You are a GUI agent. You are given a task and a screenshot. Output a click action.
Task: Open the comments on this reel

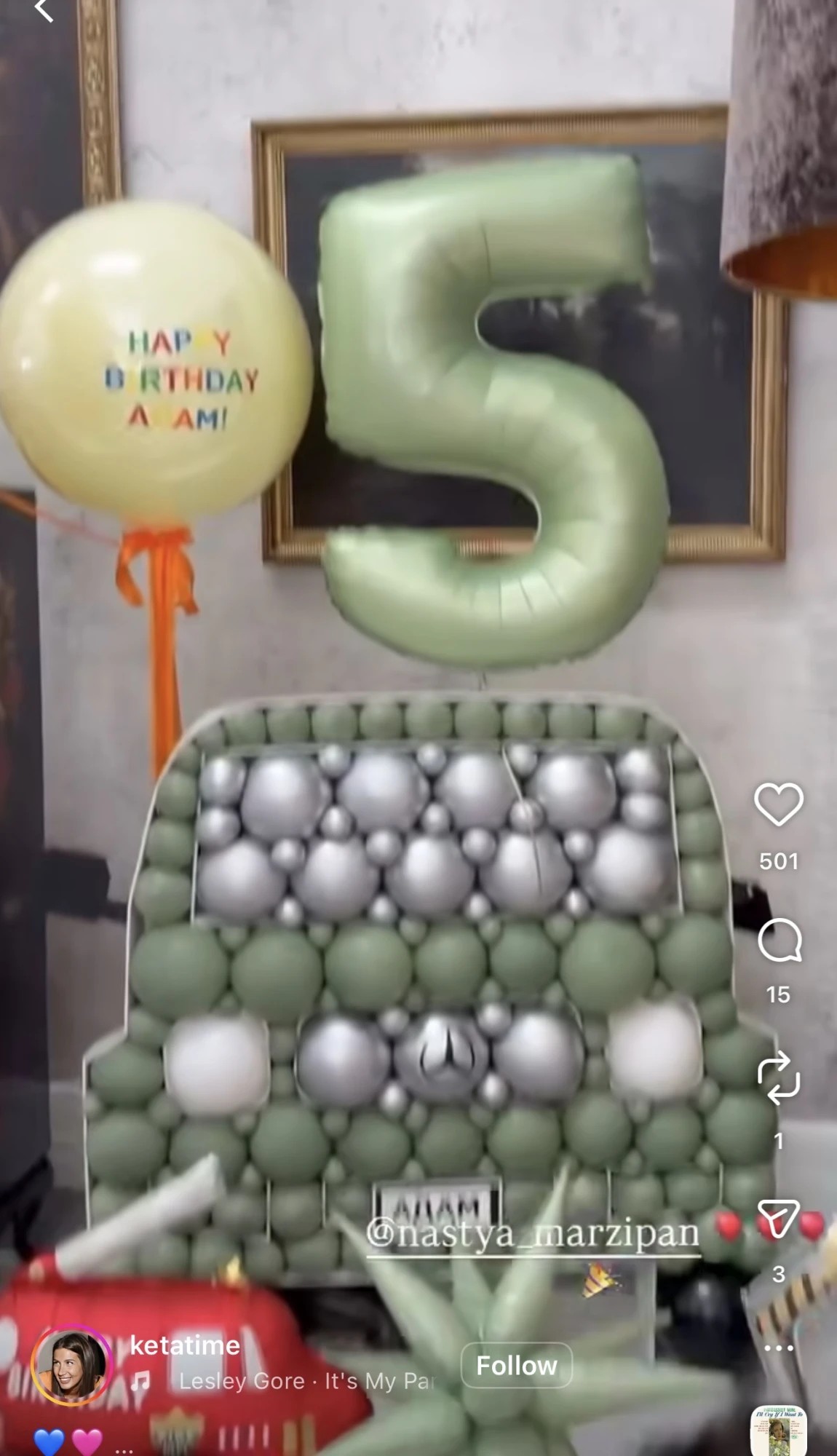coord(779,941)
